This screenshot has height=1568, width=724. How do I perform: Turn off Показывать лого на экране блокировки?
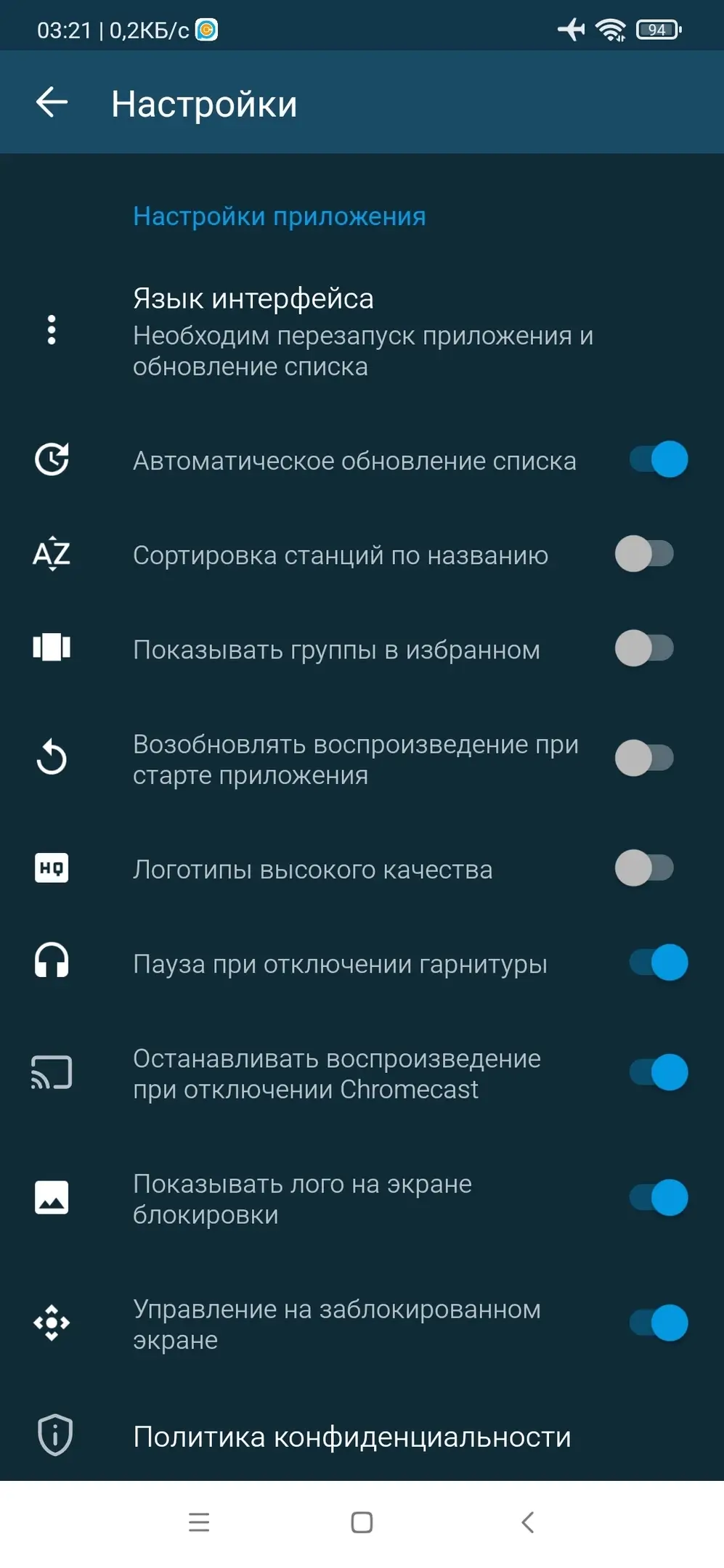(x=658, y=1198)
